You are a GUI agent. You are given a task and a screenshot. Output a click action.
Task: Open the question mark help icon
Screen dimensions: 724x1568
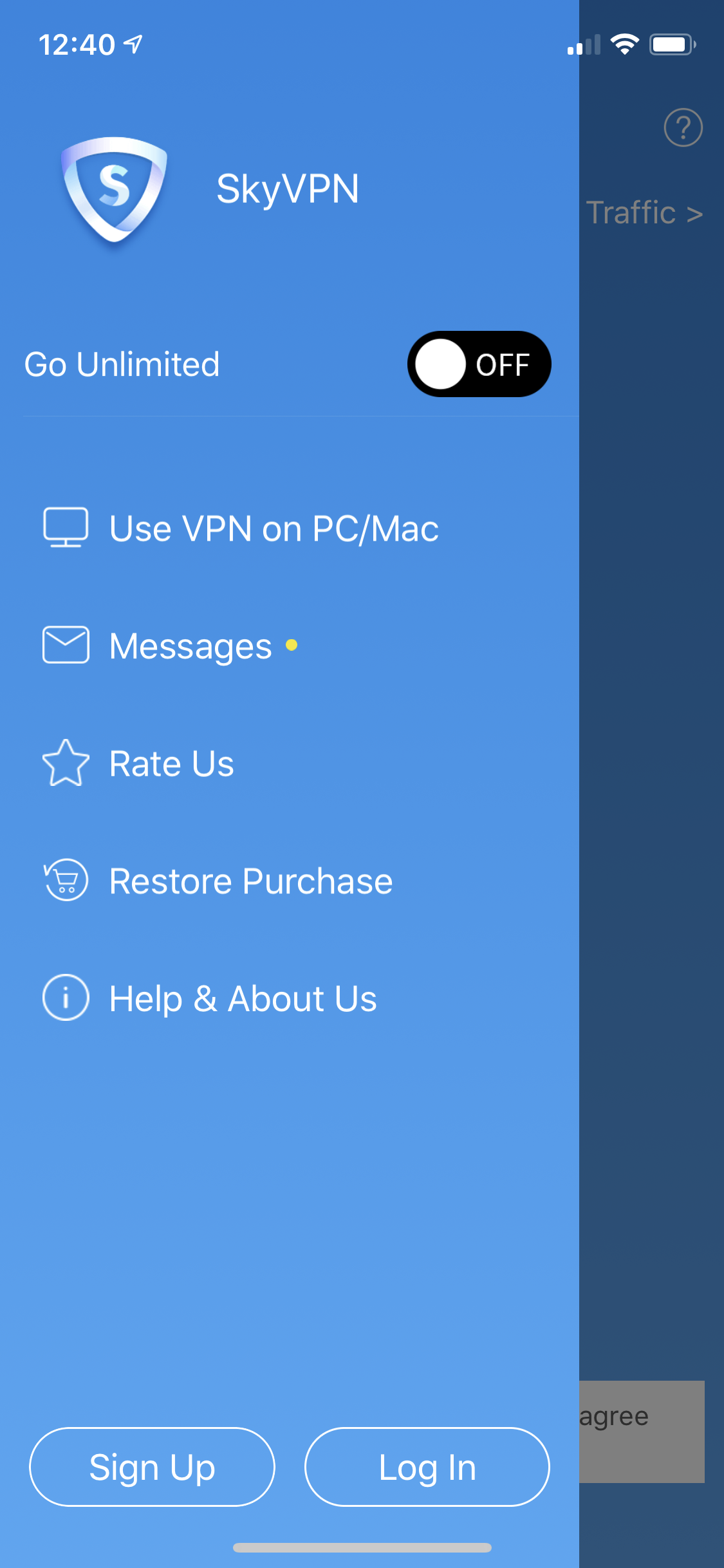[x=683, y=127]
